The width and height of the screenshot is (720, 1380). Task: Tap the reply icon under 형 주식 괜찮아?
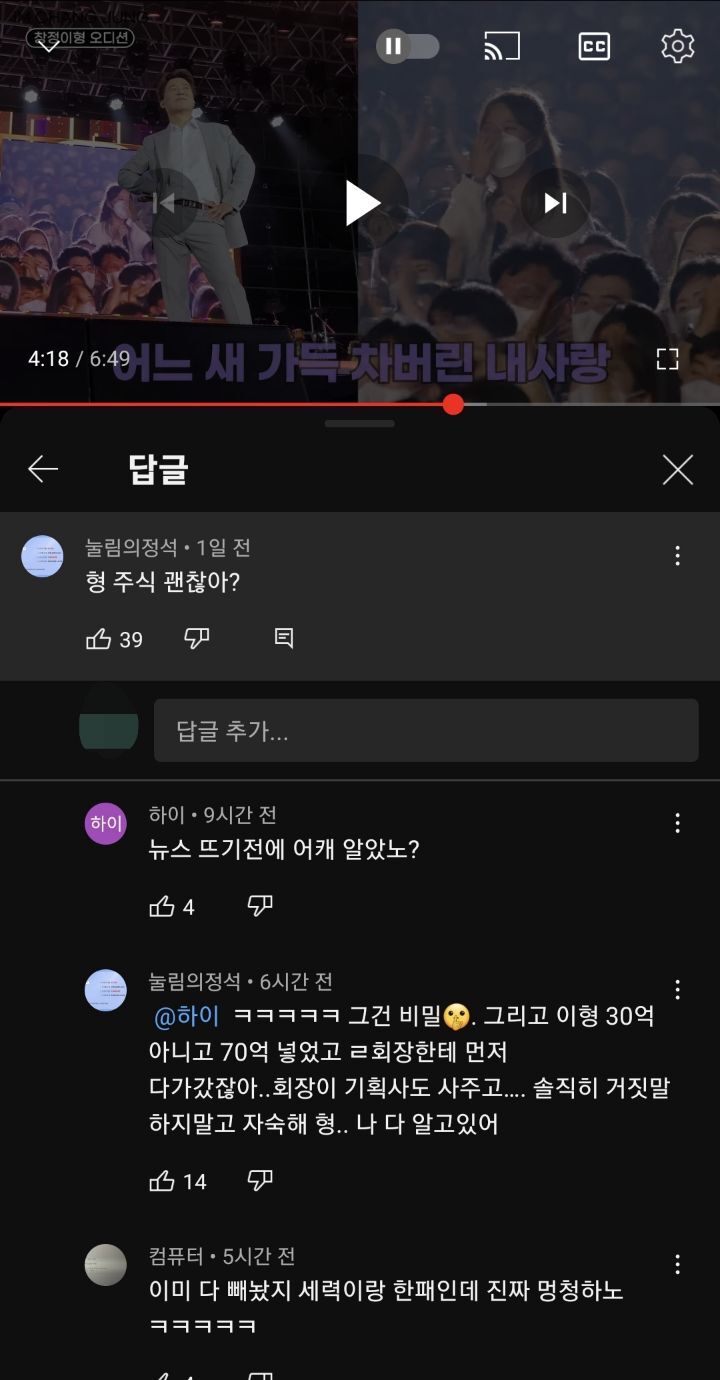[x=284, y=640]
